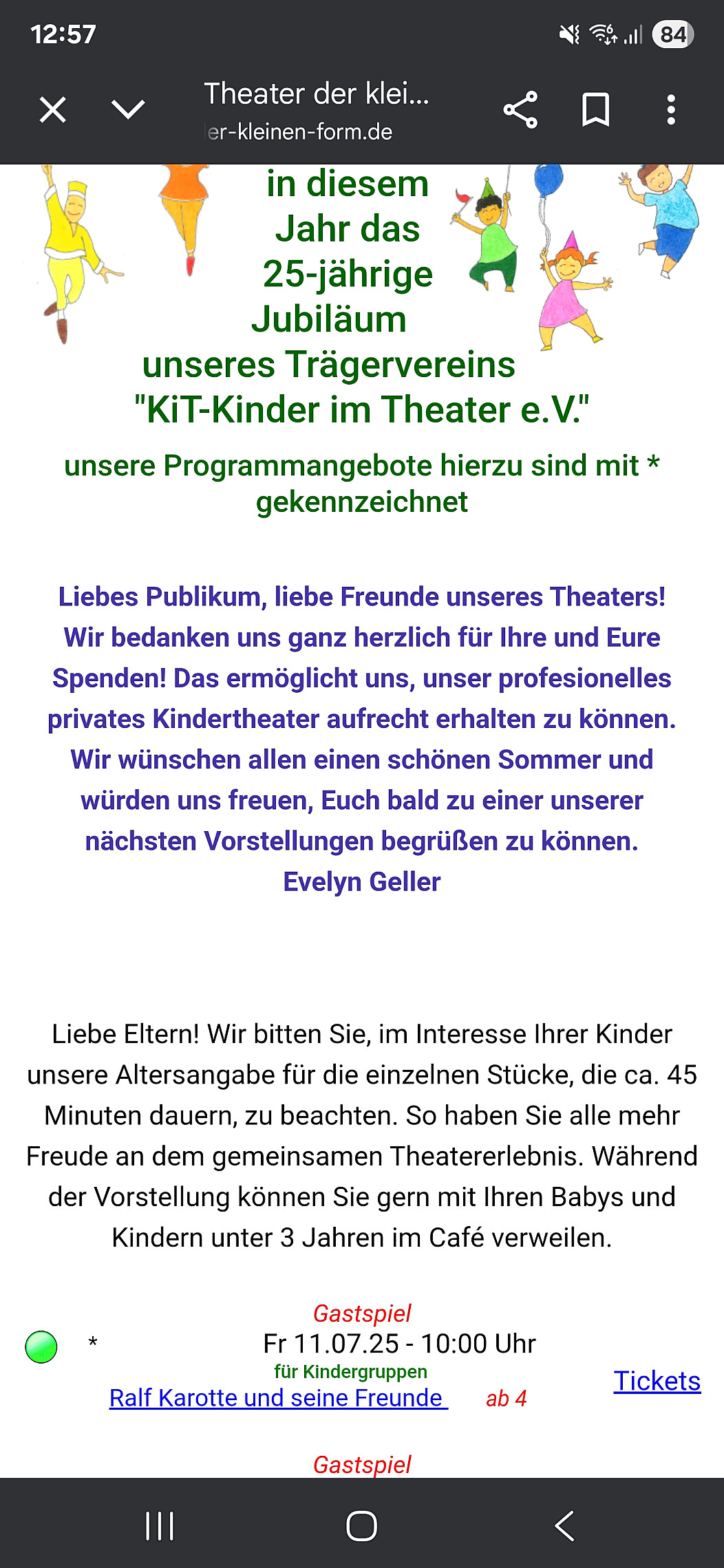Close the in-app browser tab
Image resolution: width=724 pixels, height=1568 pixels.
point(52,110)
